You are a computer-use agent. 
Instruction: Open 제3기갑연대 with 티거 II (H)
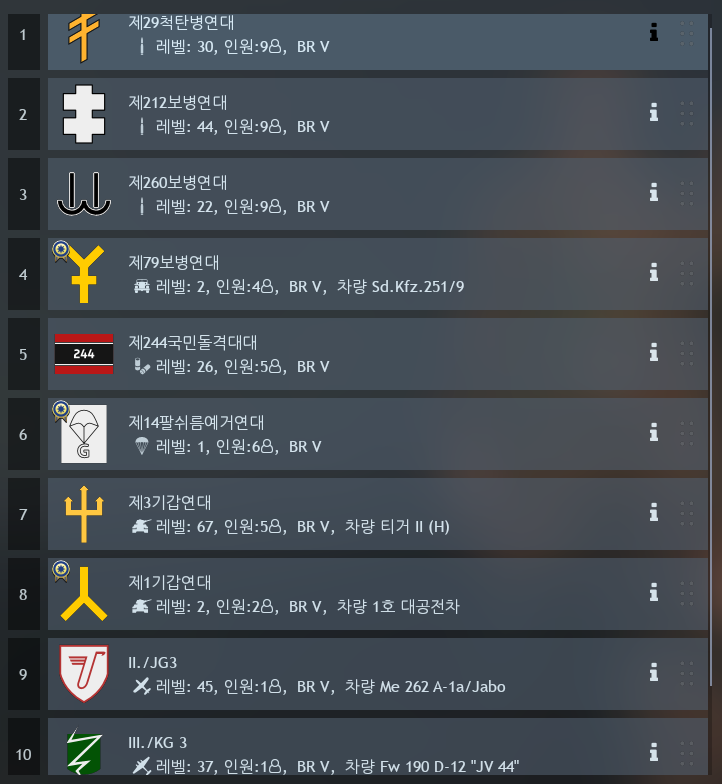point(350,513)
